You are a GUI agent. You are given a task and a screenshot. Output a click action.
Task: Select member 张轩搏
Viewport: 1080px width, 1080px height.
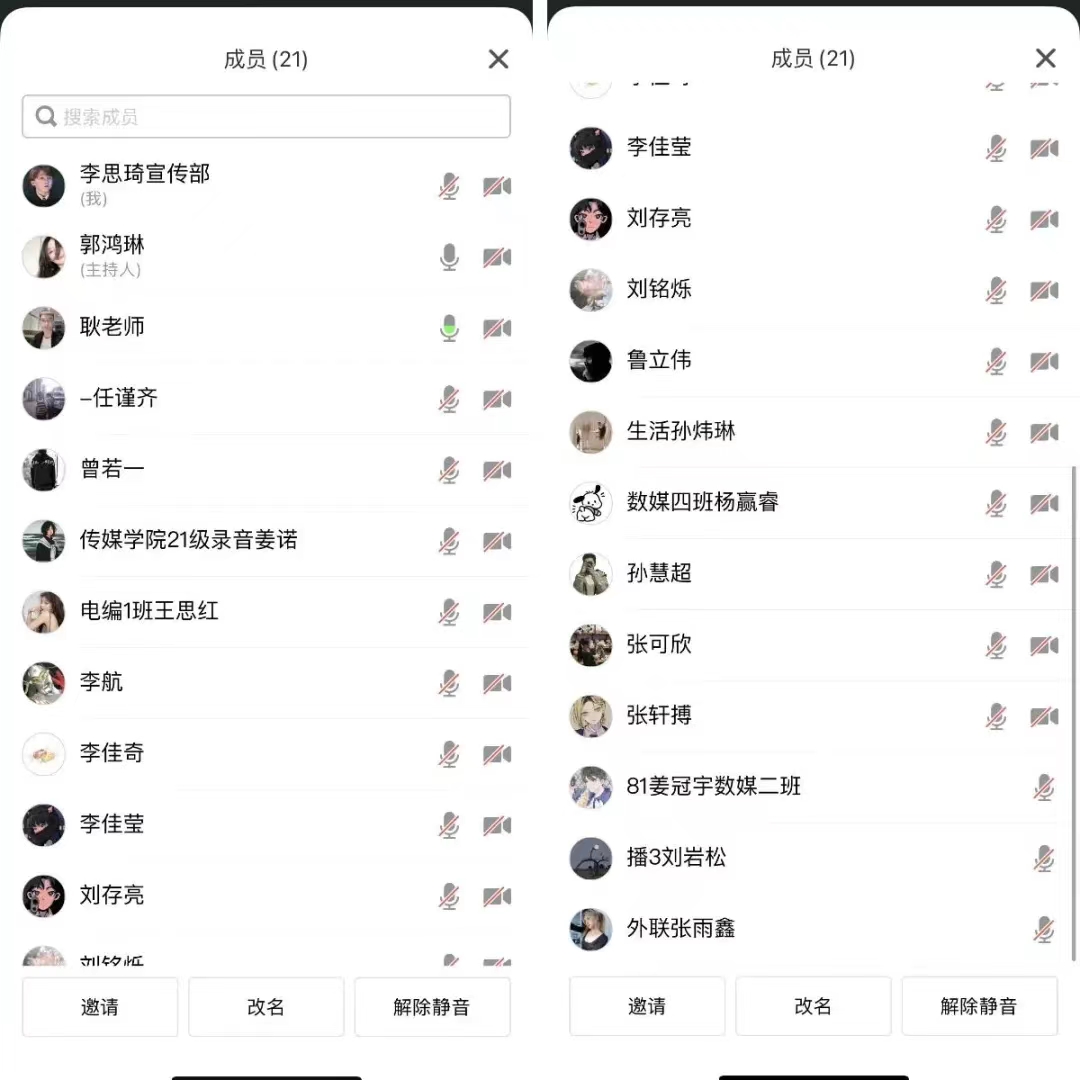pyautogui.click(x=659, y=715)
